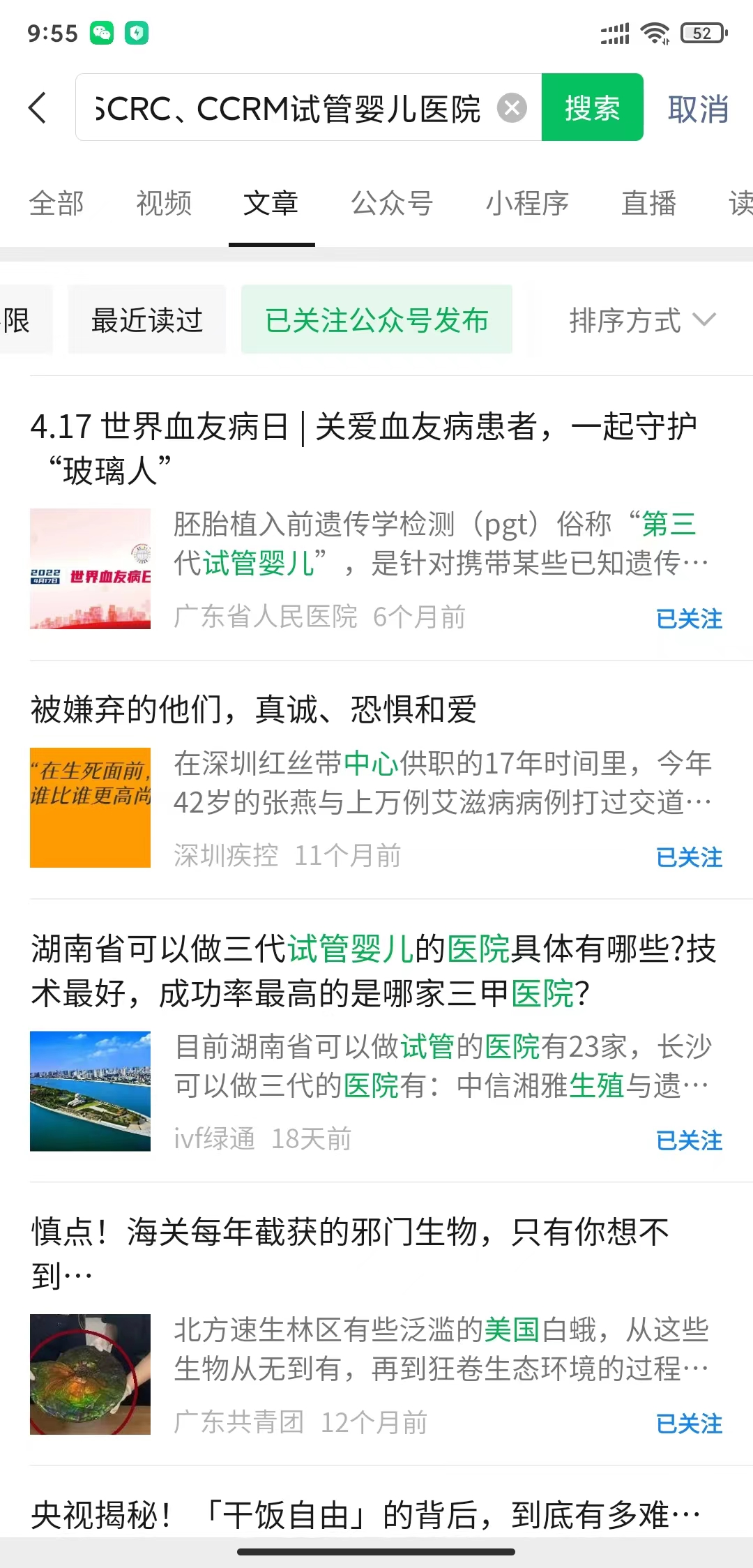Viewport: 753px width, 1568px height.
Task: Select the 最近读过 filter chip
Action: coord(147,320)
